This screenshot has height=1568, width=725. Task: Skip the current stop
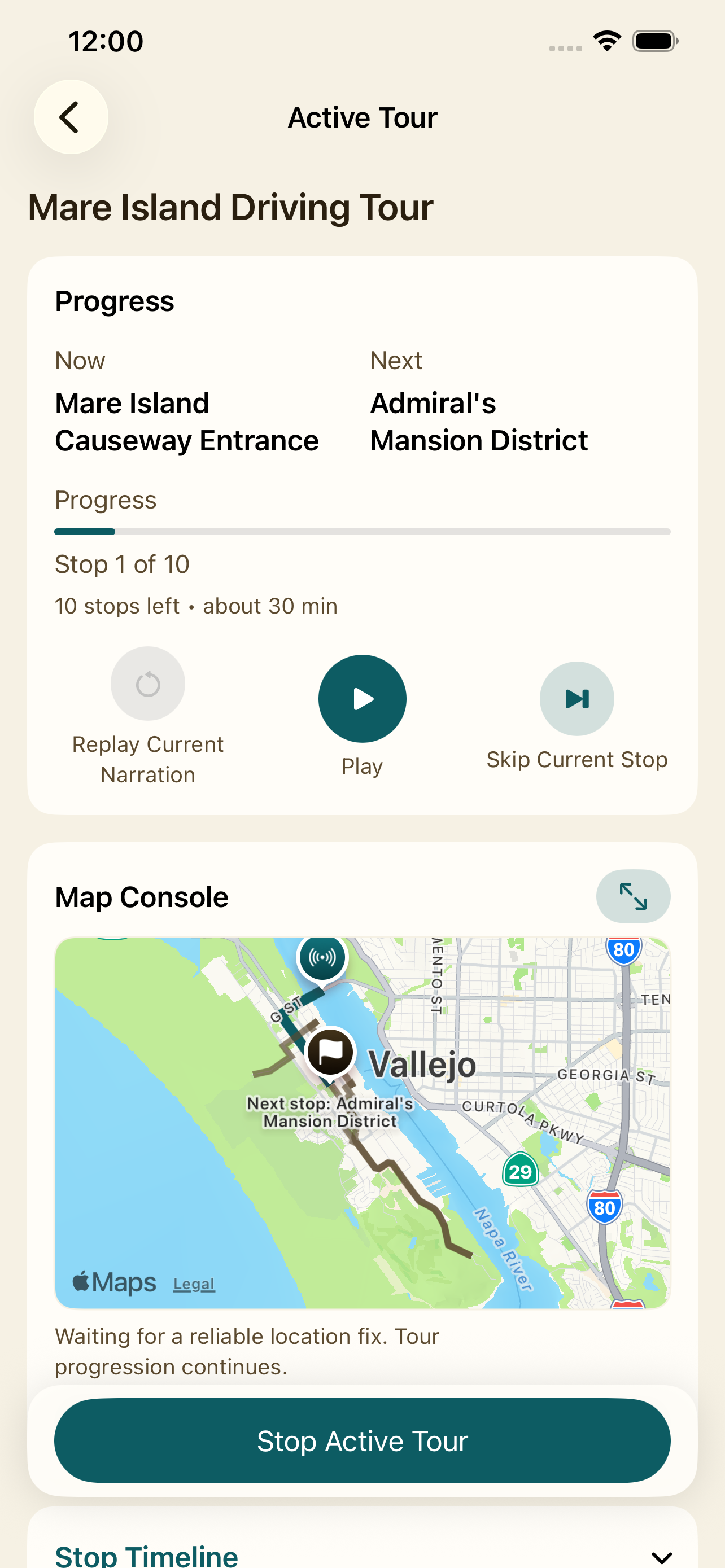tap(576, 699)
